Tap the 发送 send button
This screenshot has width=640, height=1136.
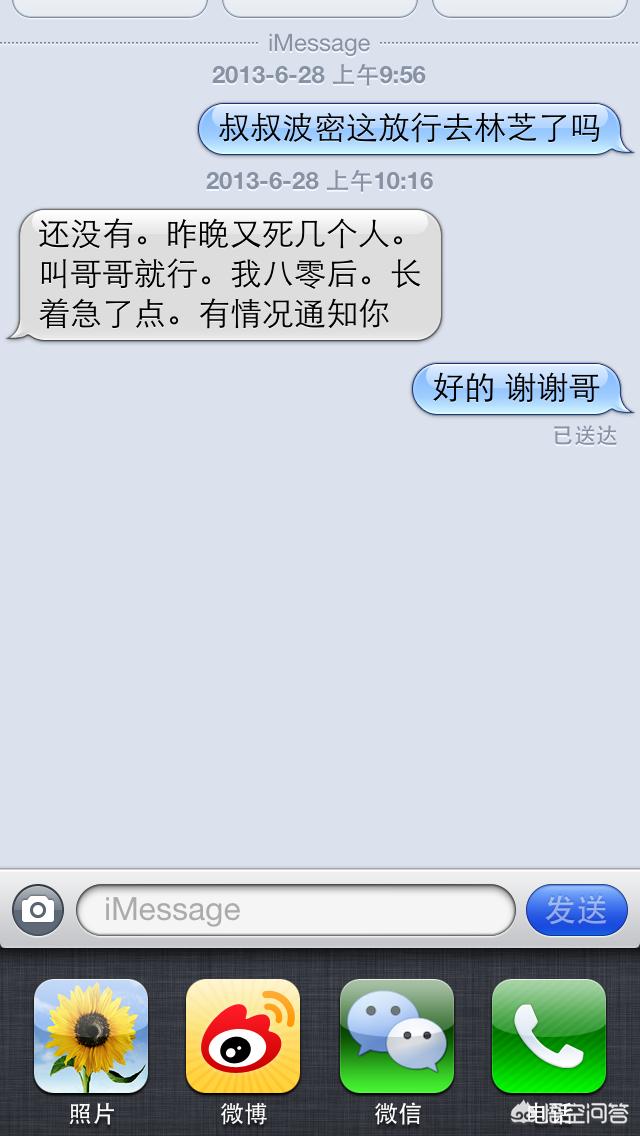coord(576,909)
